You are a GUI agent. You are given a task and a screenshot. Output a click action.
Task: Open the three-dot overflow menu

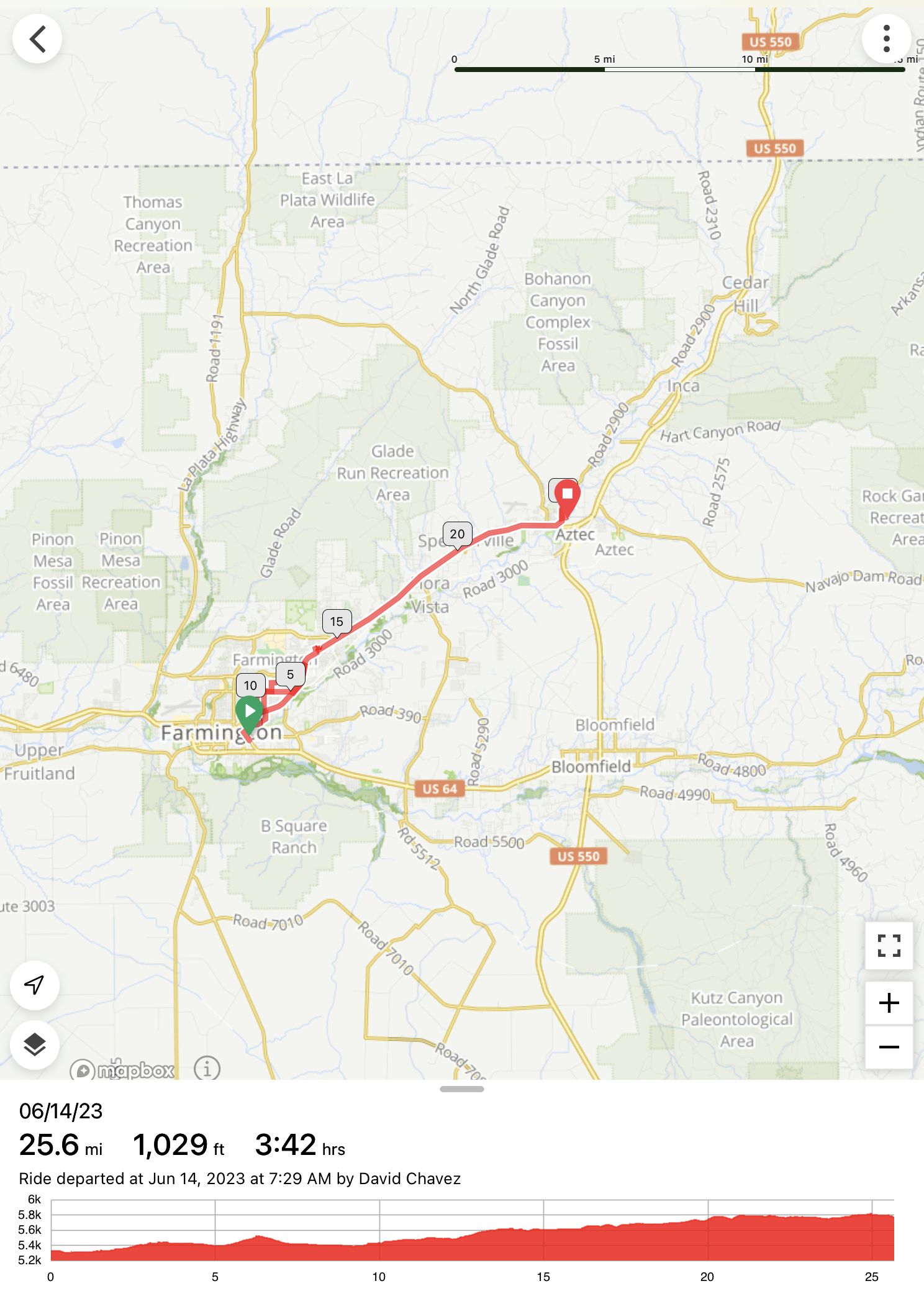pyautogui.click(x=886, y=38)
